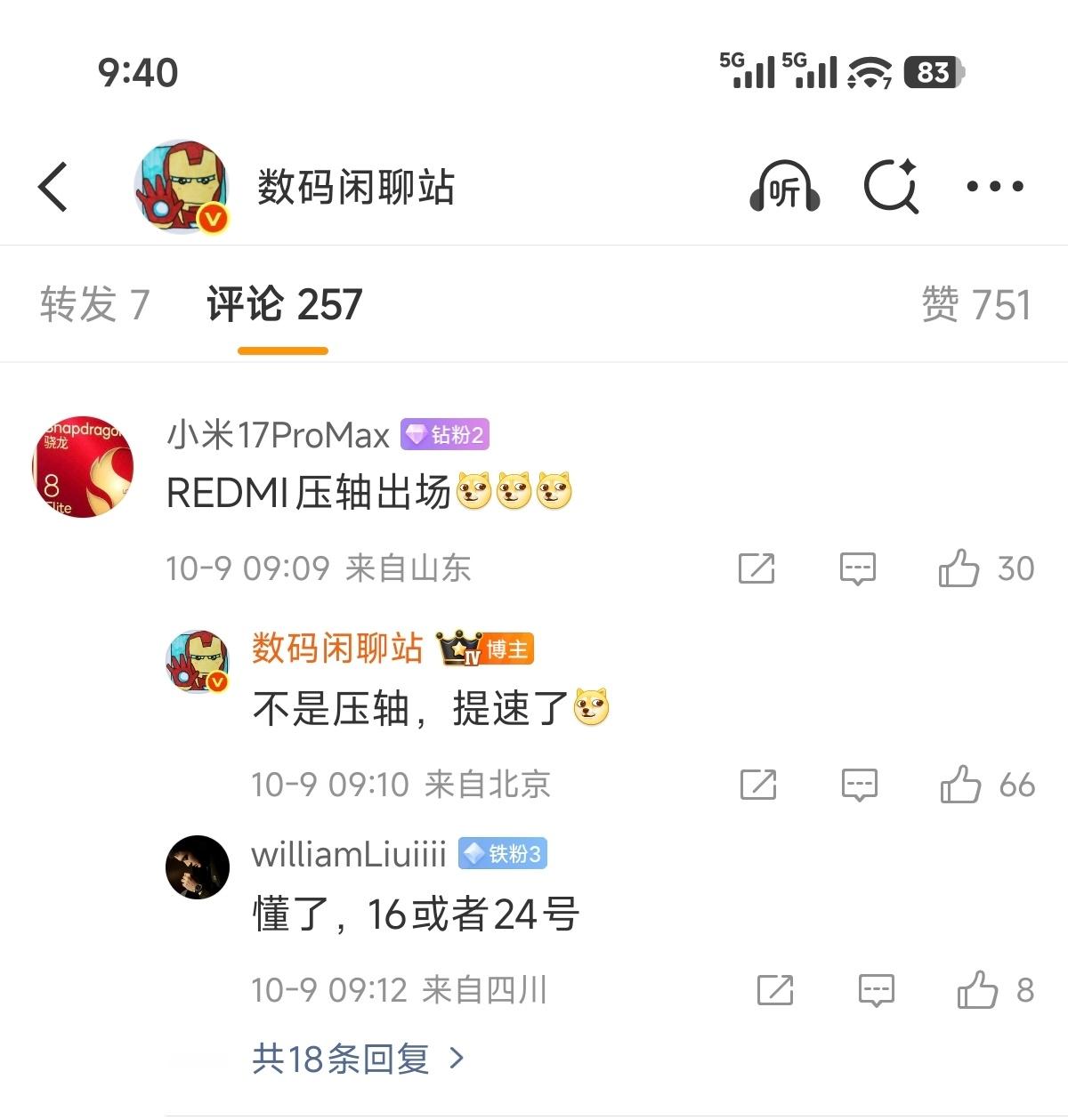
Task: Select the 评论 257 tab
Action: coord(284,304)
